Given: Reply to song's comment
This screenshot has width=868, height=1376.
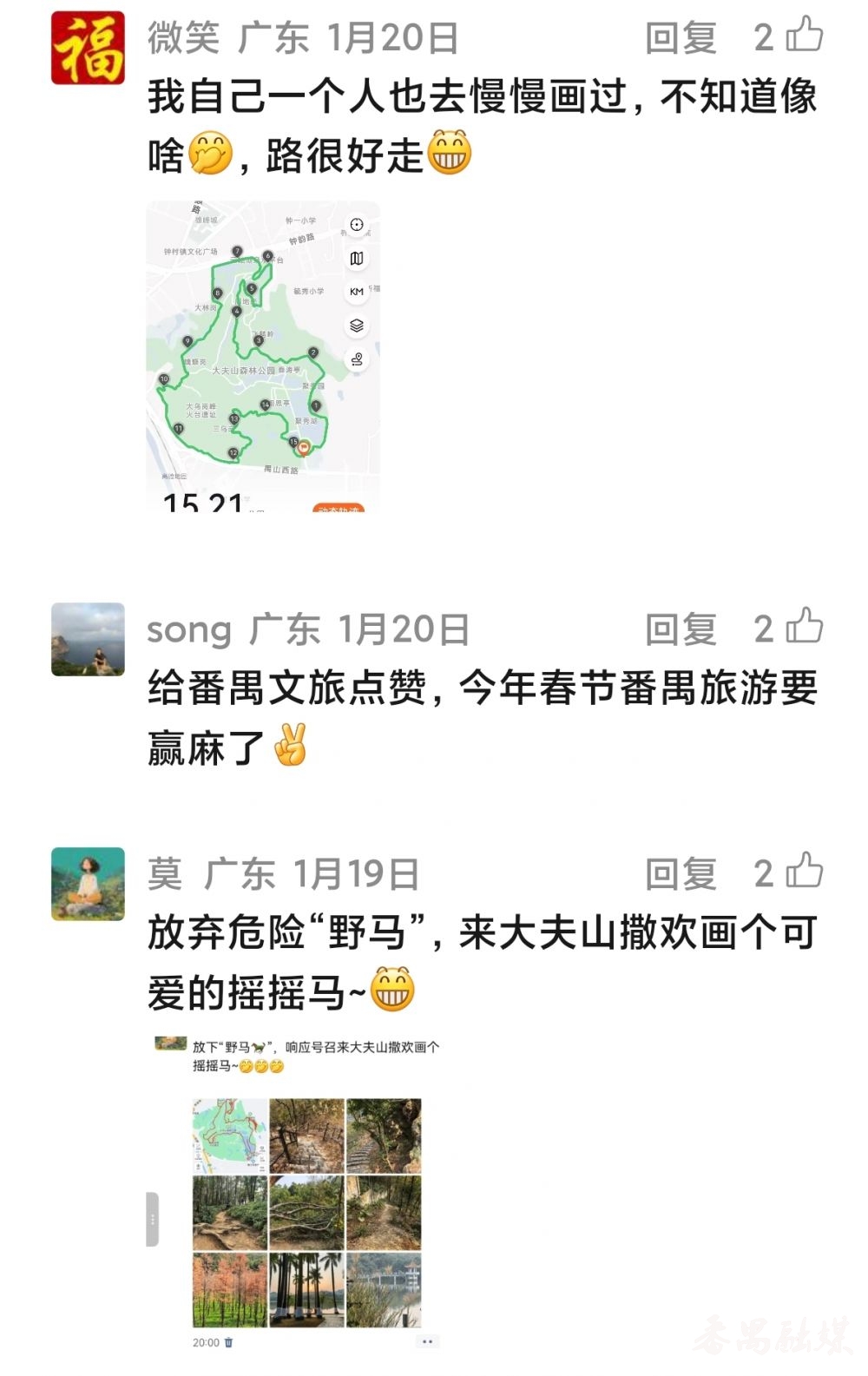Looking at the screenshot, I should [681, 630].
